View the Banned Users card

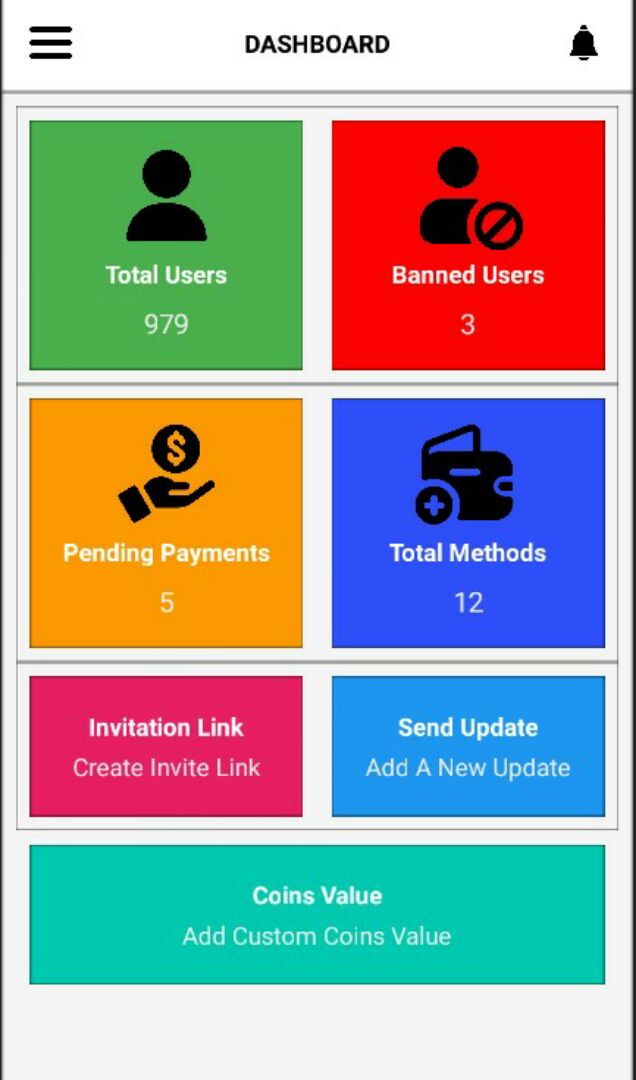[x=469, y=245]
